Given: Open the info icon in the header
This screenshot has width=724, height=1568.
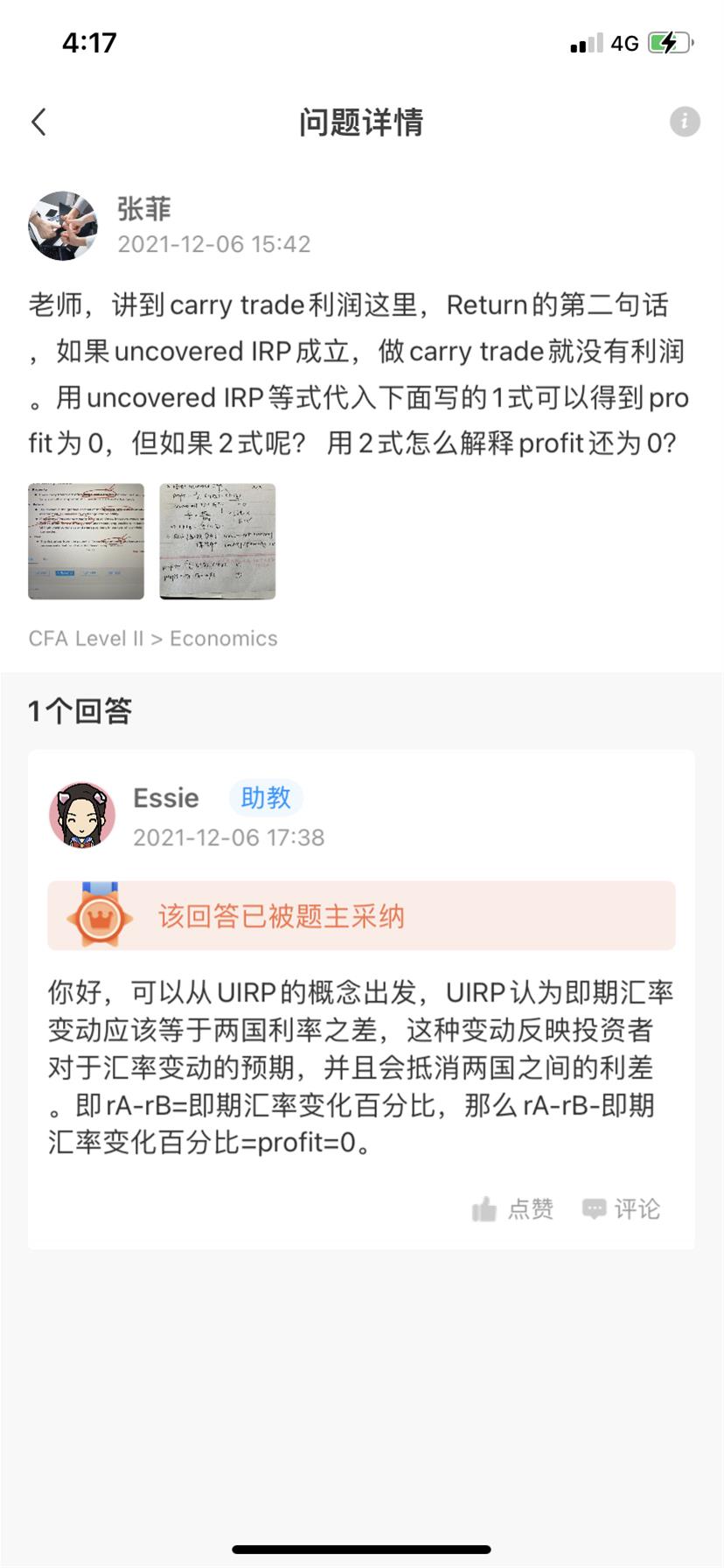Looking at the screenshot, I should click(x=685, y=122).
